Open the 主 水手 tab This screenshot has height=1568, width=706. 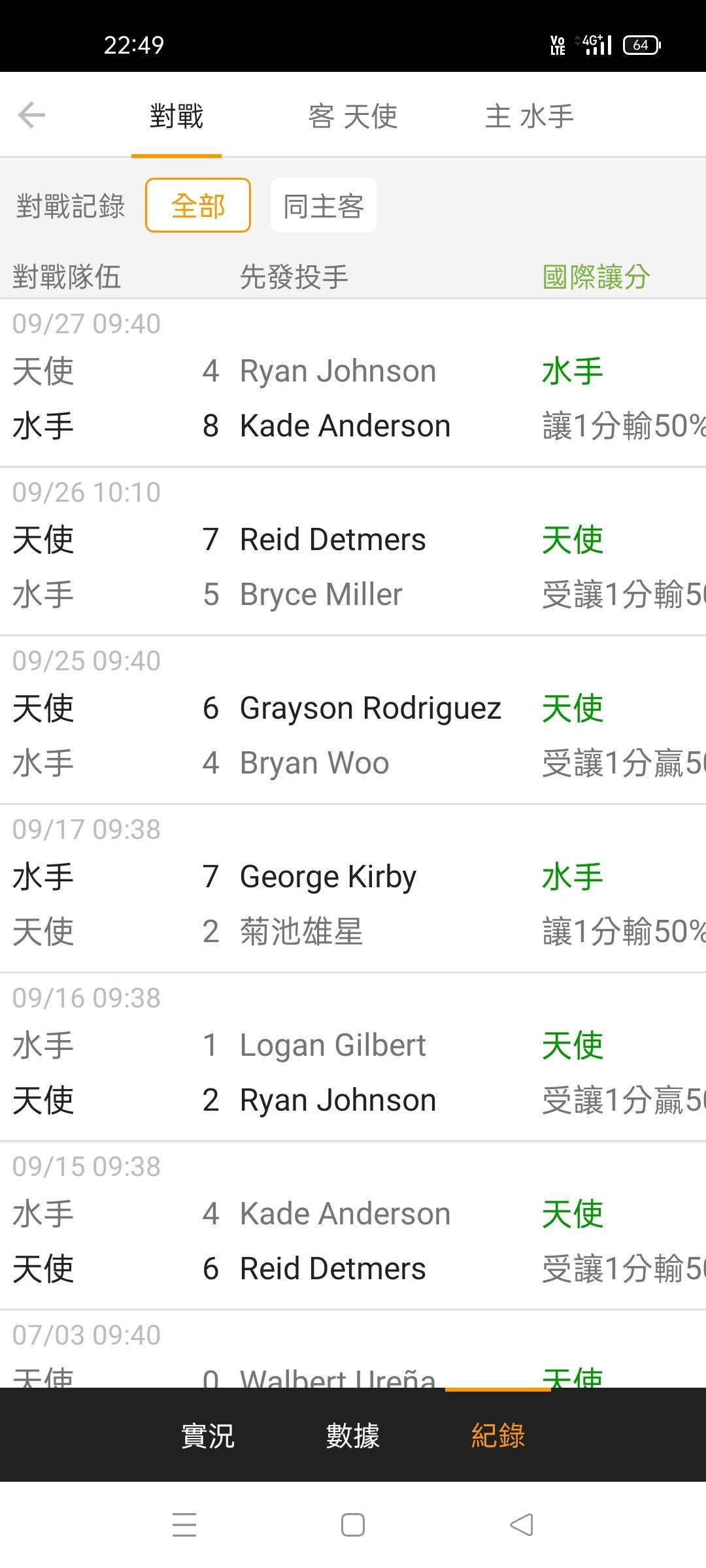pyautogui.click(x=529, y=116)
